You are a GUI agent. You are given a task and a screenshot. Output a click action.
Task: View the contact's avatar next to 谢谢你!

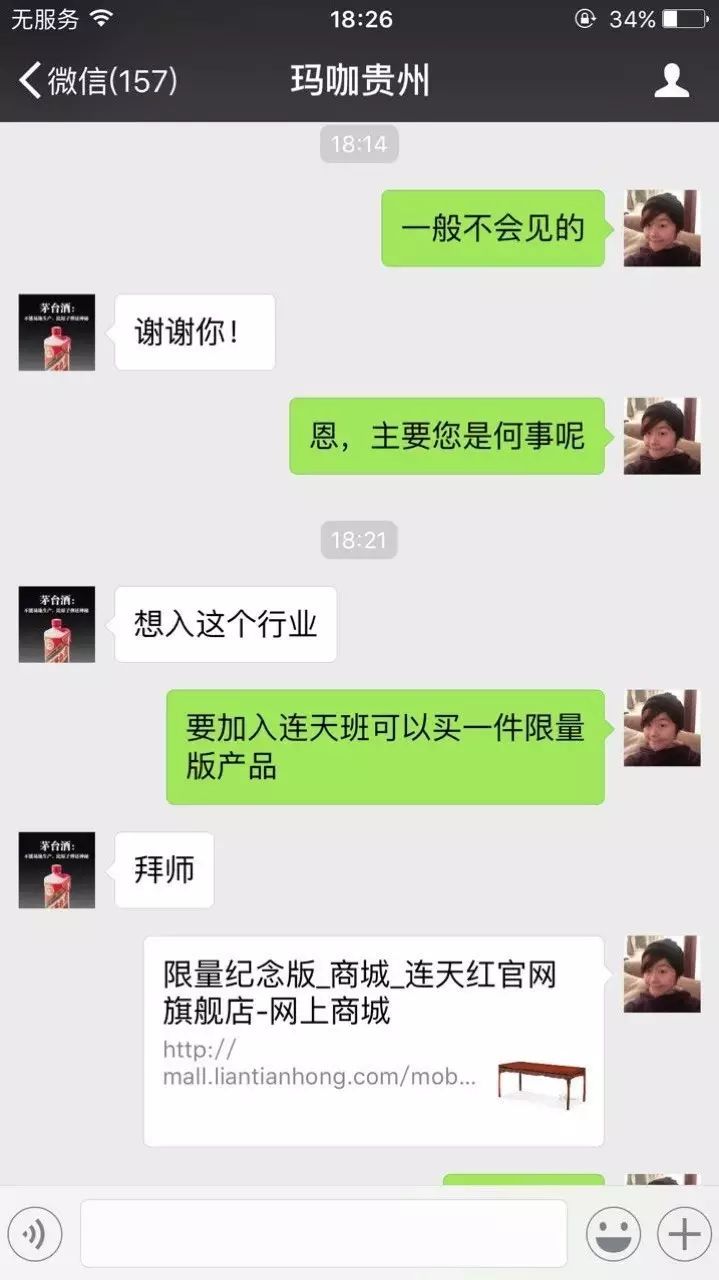tap(57, 332)
